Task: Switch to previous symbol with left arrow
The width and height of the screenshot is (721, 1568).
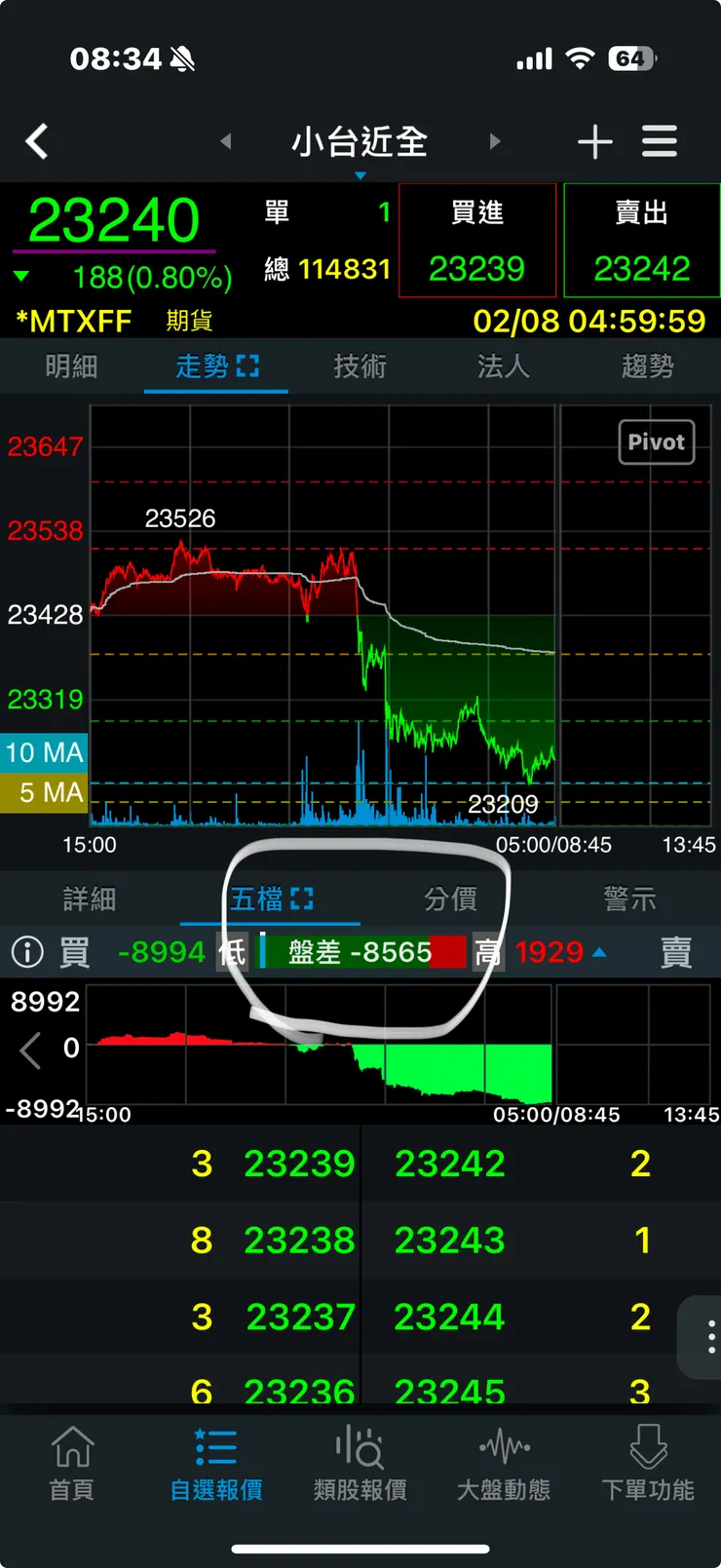Action: tap(226, 142)
